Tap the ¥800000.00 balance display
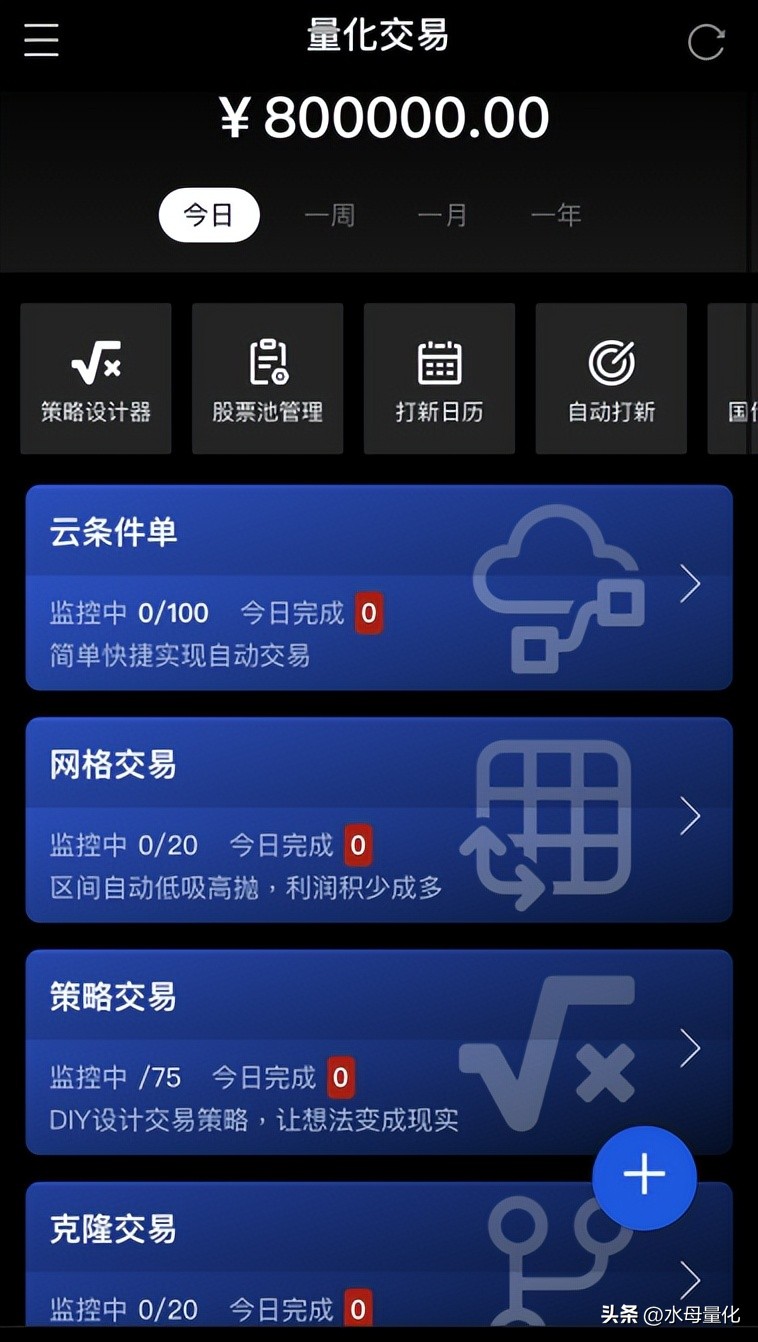 [x=379, y=117]
